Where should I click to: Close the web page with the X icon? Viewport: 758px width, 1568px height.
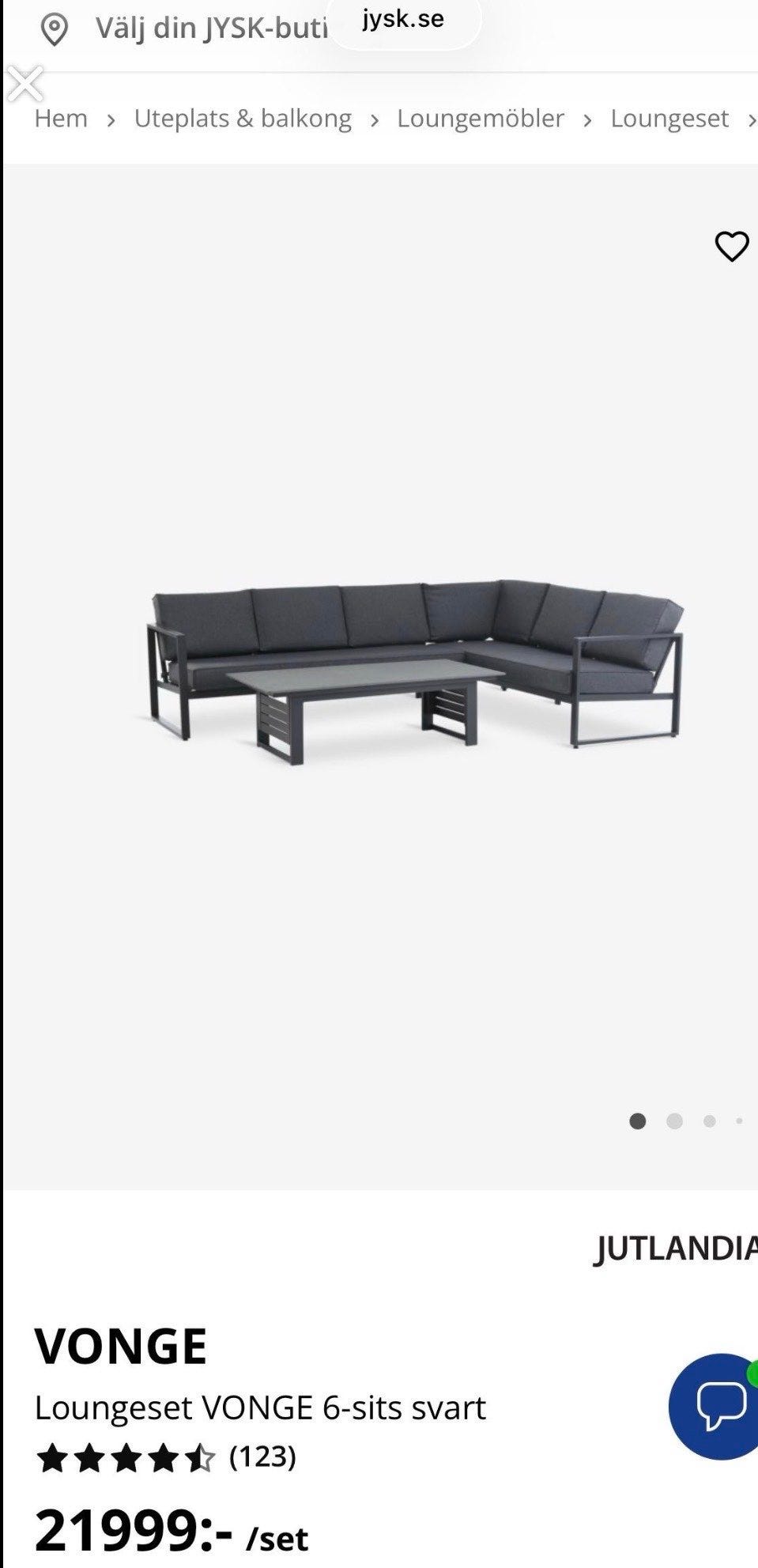click(25, 84)
